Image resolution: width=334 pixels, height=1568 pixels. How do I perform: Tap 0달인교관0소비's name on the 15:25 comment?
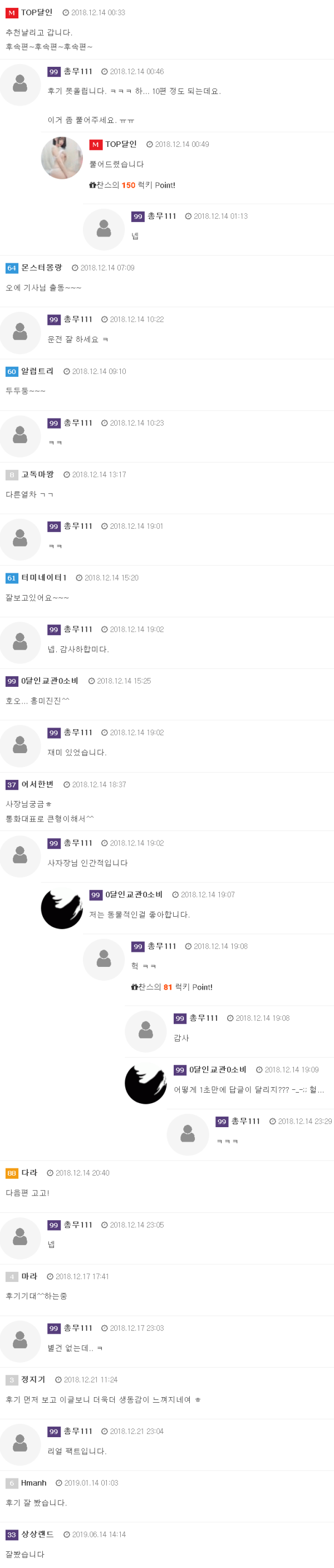[x=50, y=681]
